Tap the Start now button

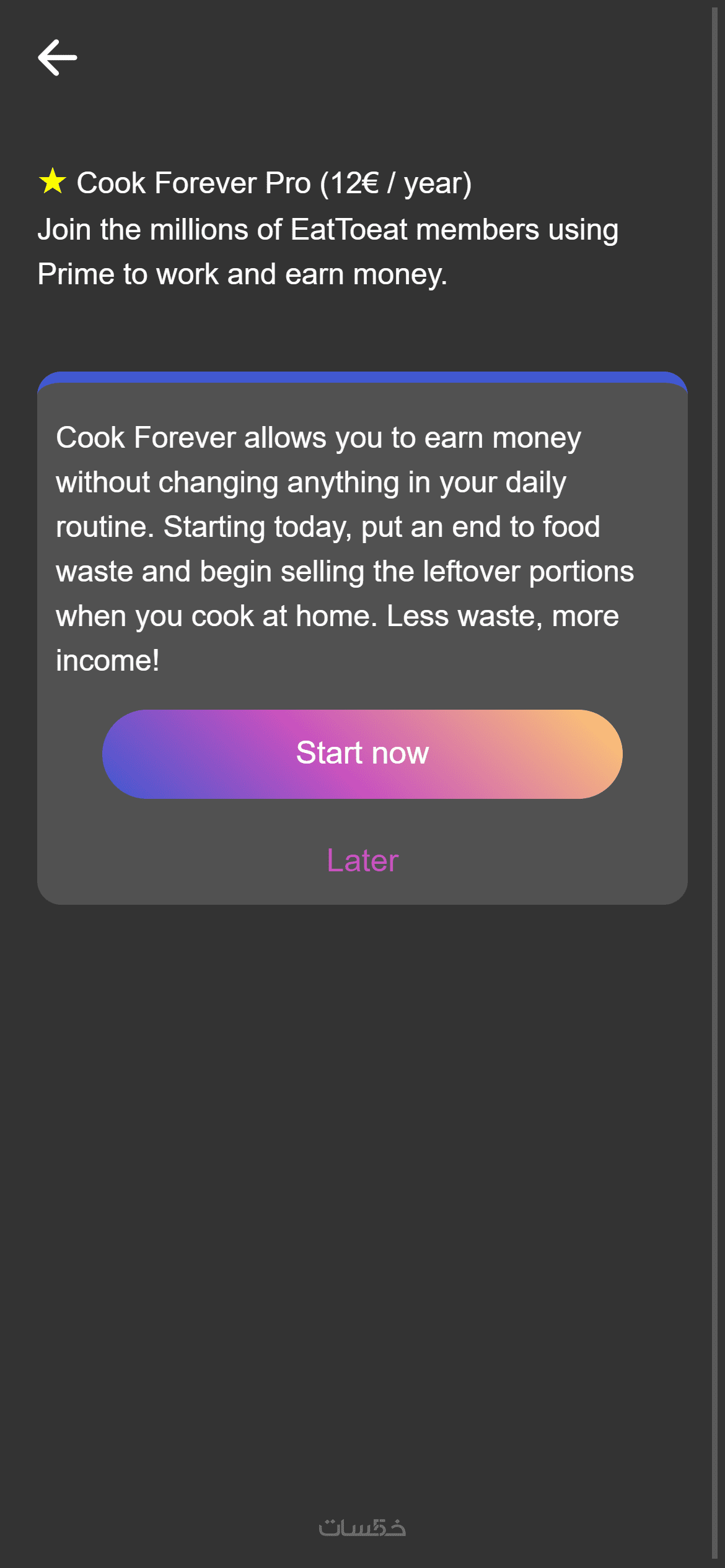(362, 754)
